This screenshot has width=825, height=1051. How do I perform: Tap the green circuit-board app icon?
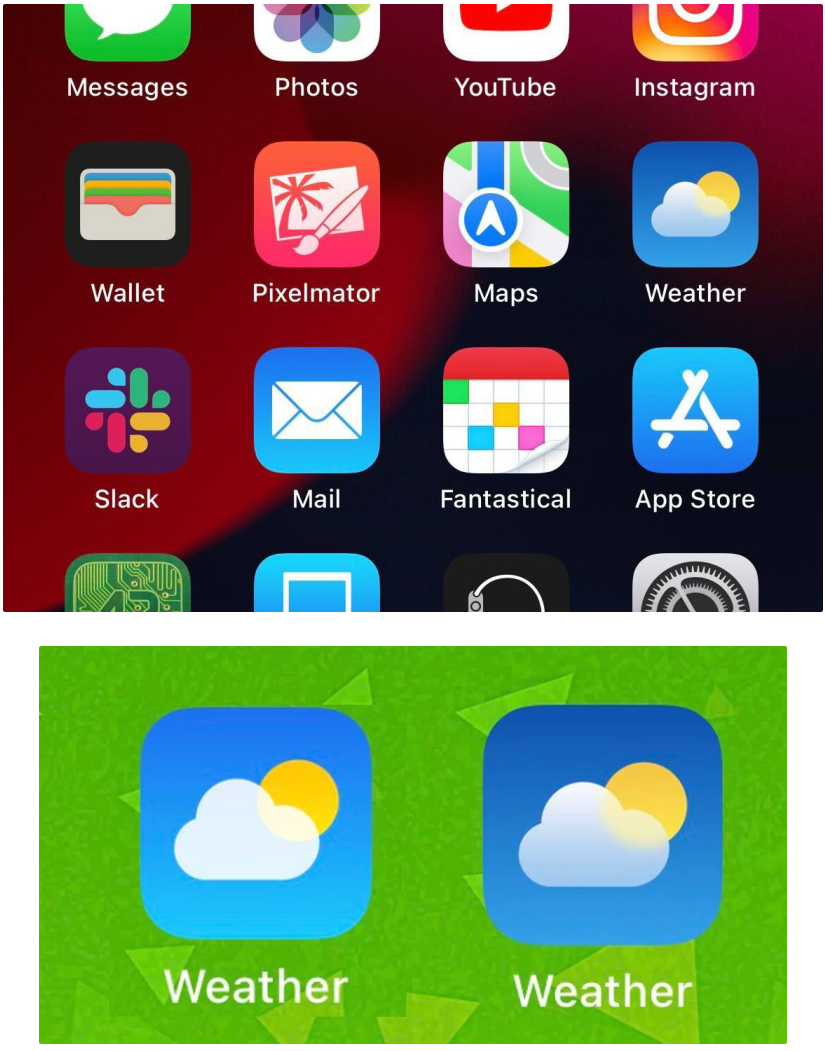[x=126, y=585]
